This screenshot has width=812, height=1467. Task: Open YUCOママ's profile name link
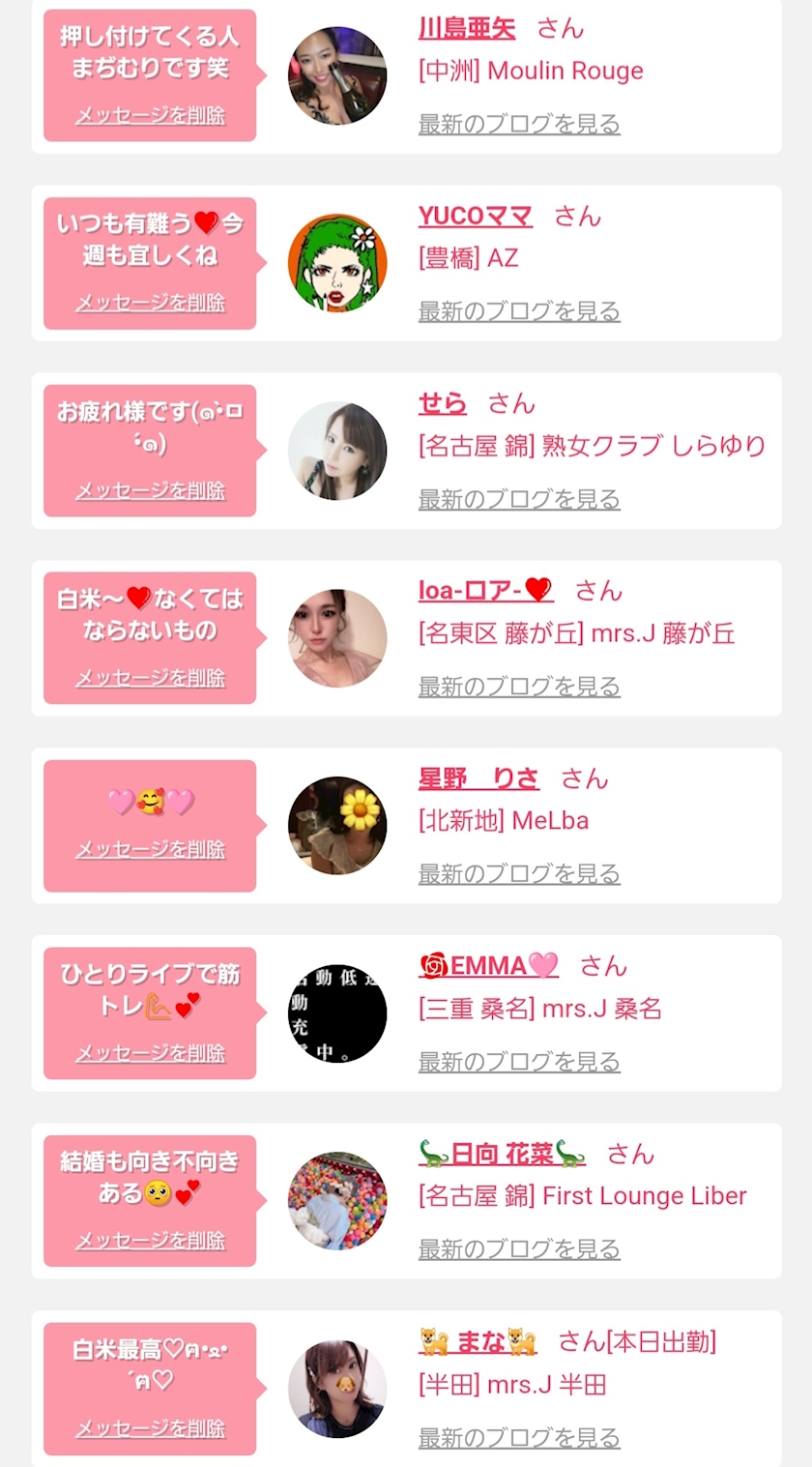coord(476,216)
